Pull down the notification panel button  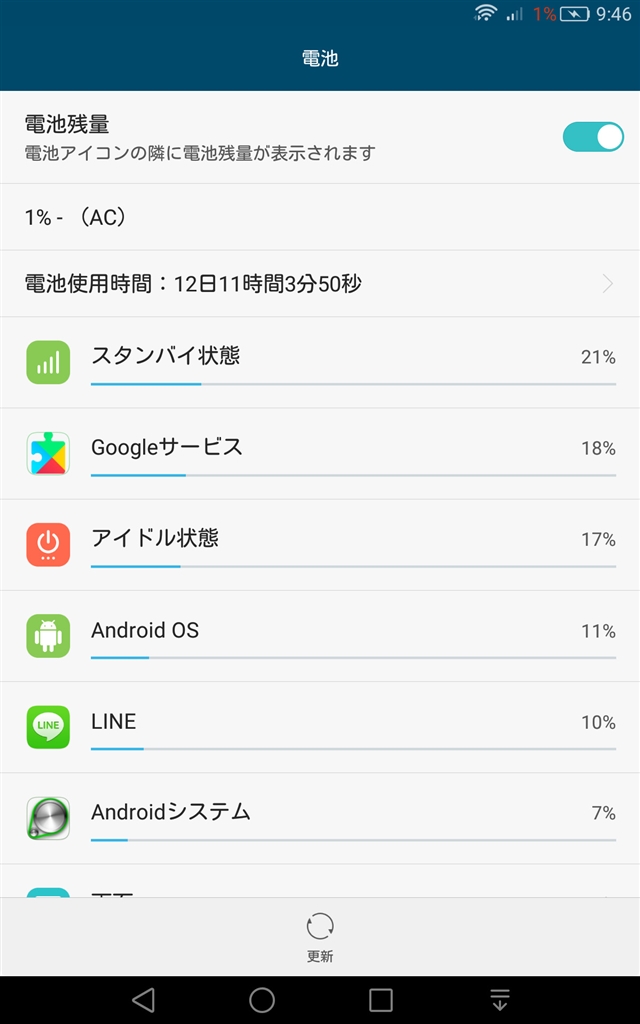click(500, 1000)
